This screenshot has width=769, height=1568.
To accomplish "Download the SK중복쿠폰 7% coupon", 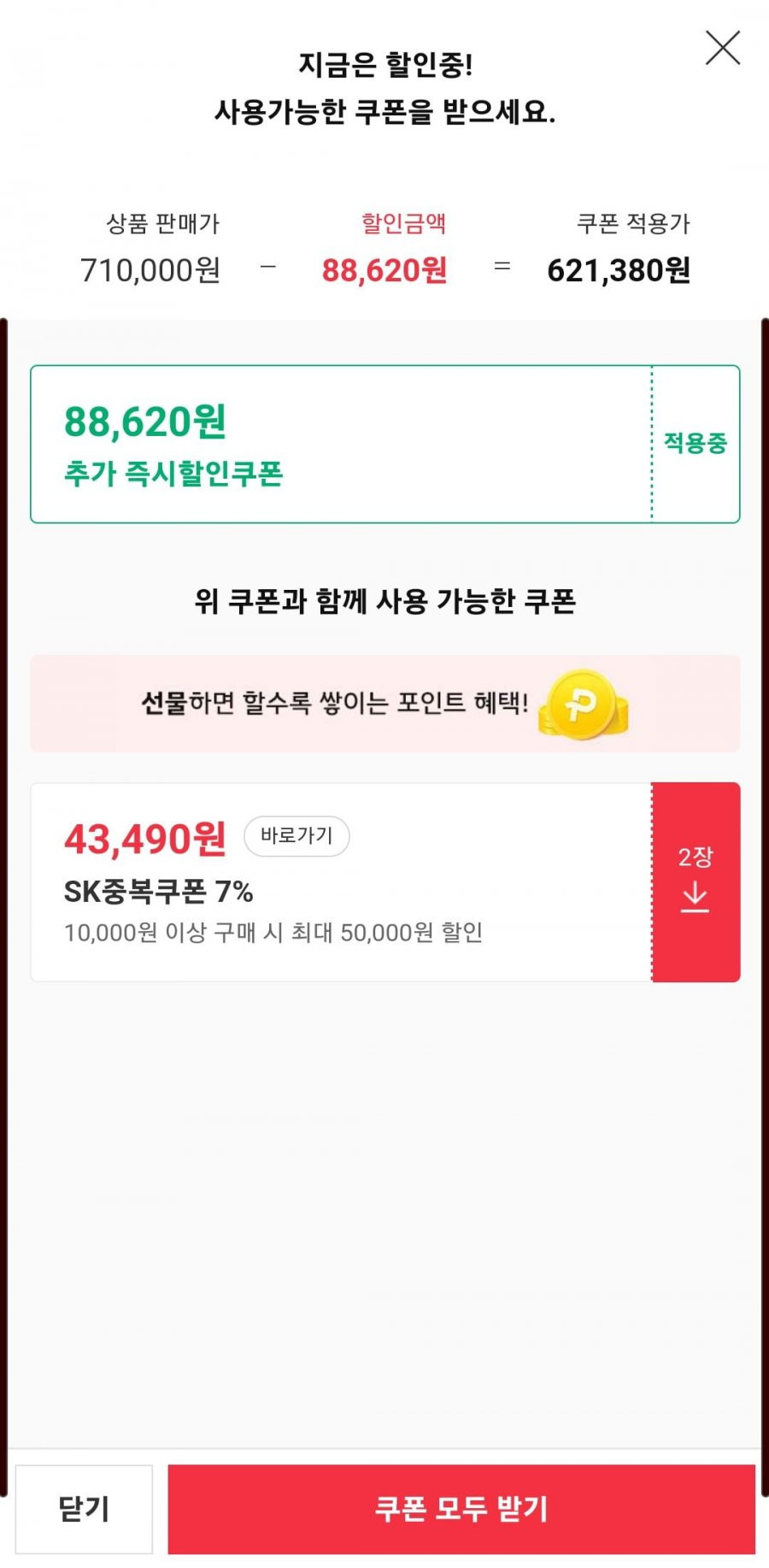I will click(x=696, y=882).
